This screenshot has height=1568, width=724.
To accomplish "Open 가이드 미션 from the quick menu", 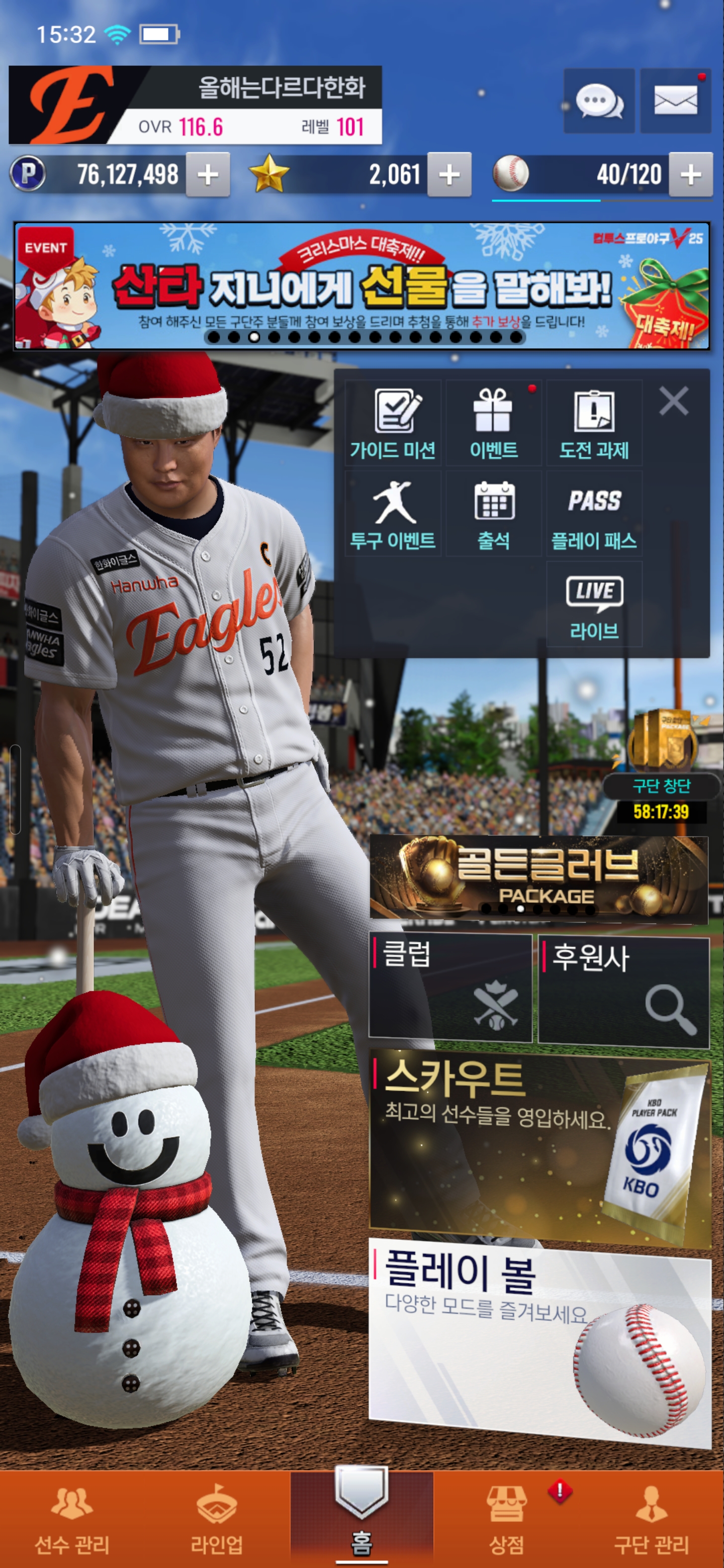I will click(393, 424).
